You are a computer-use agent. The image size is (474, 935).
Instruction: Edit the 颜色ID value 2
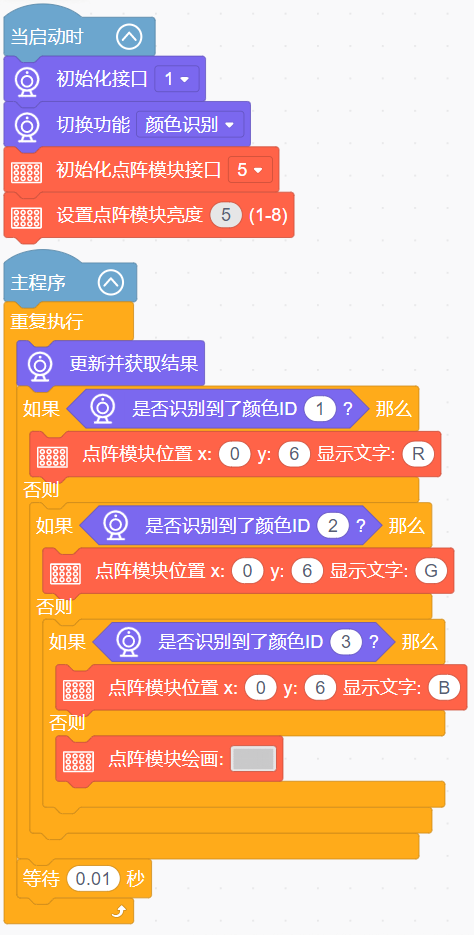pos(333,526)
